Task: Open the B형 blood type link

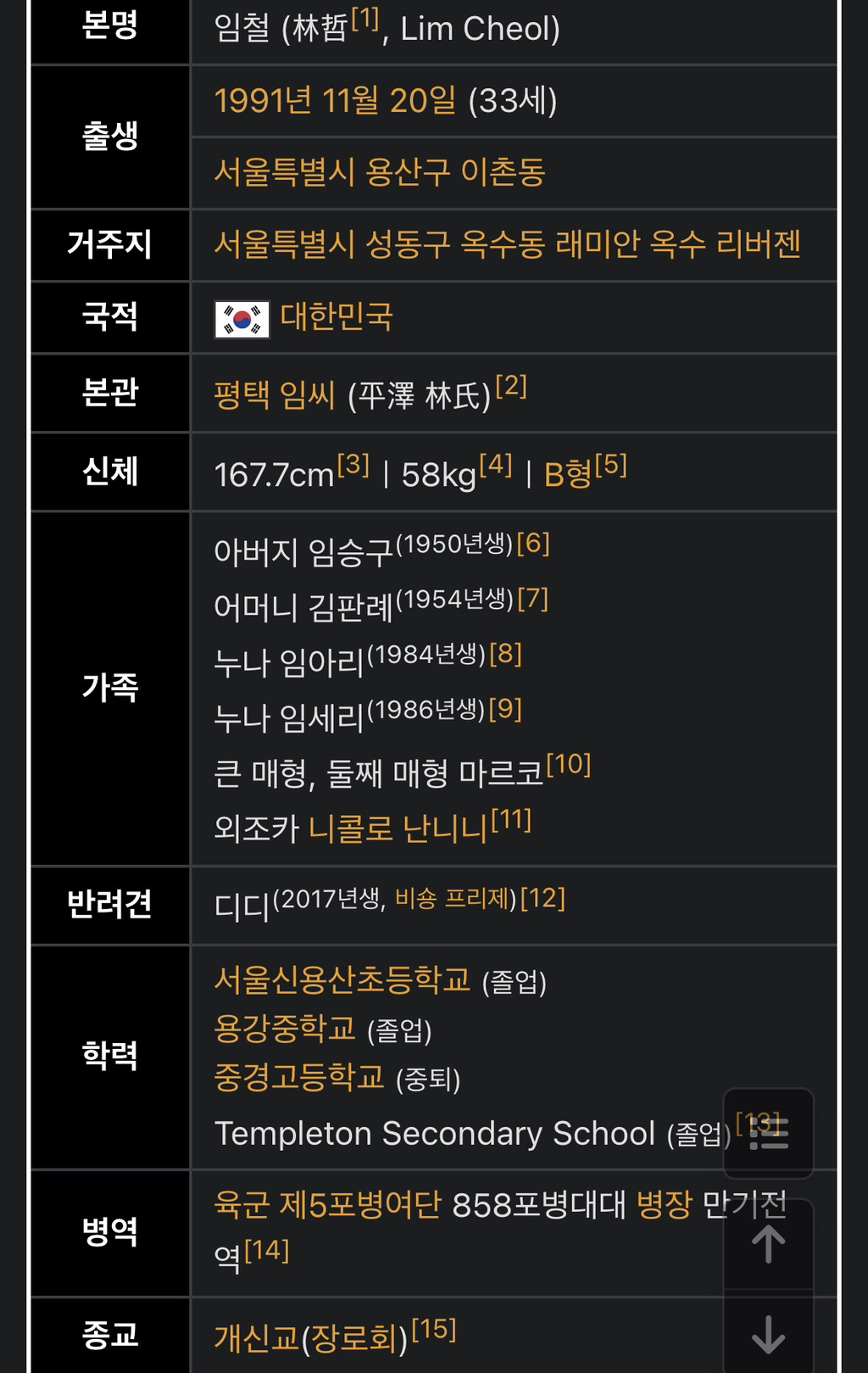Action: click(567, 474)
